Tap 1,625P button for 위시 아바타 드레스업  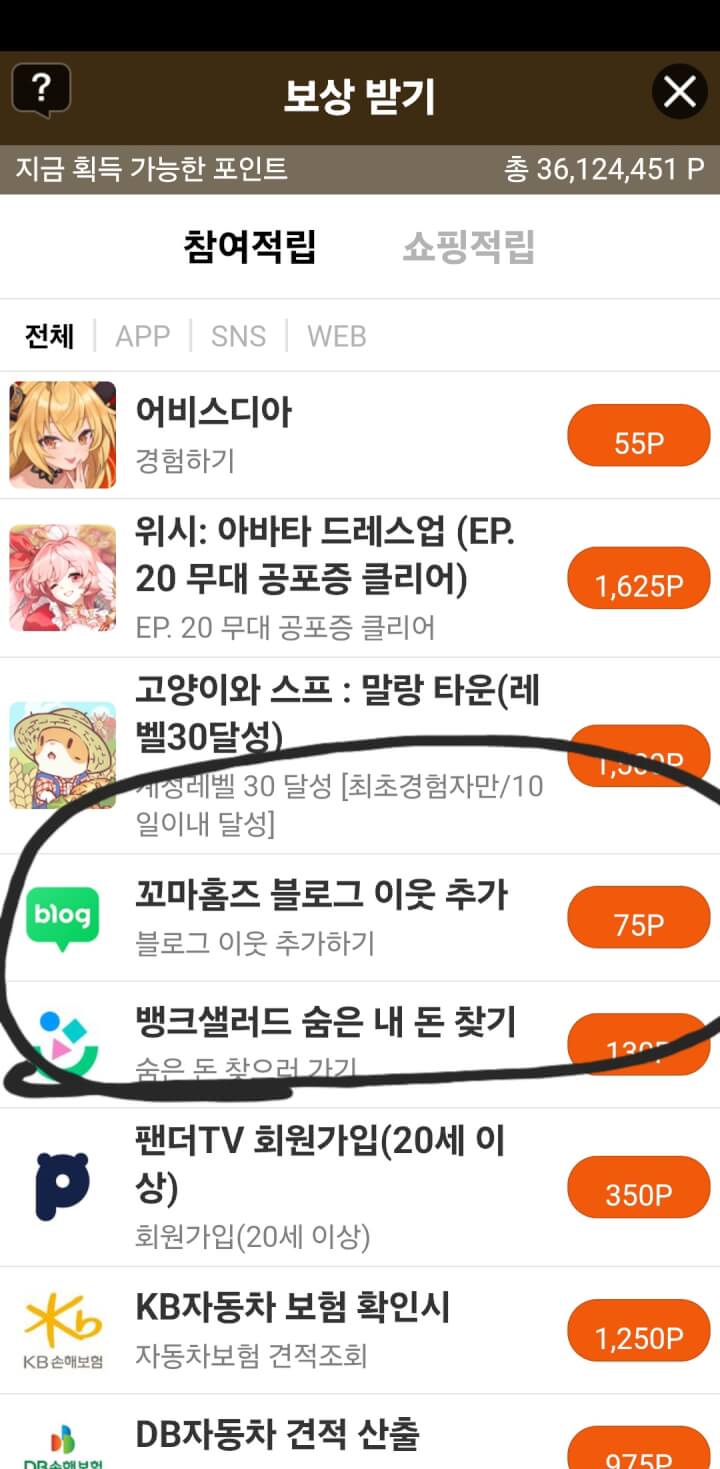pos(638,579)
